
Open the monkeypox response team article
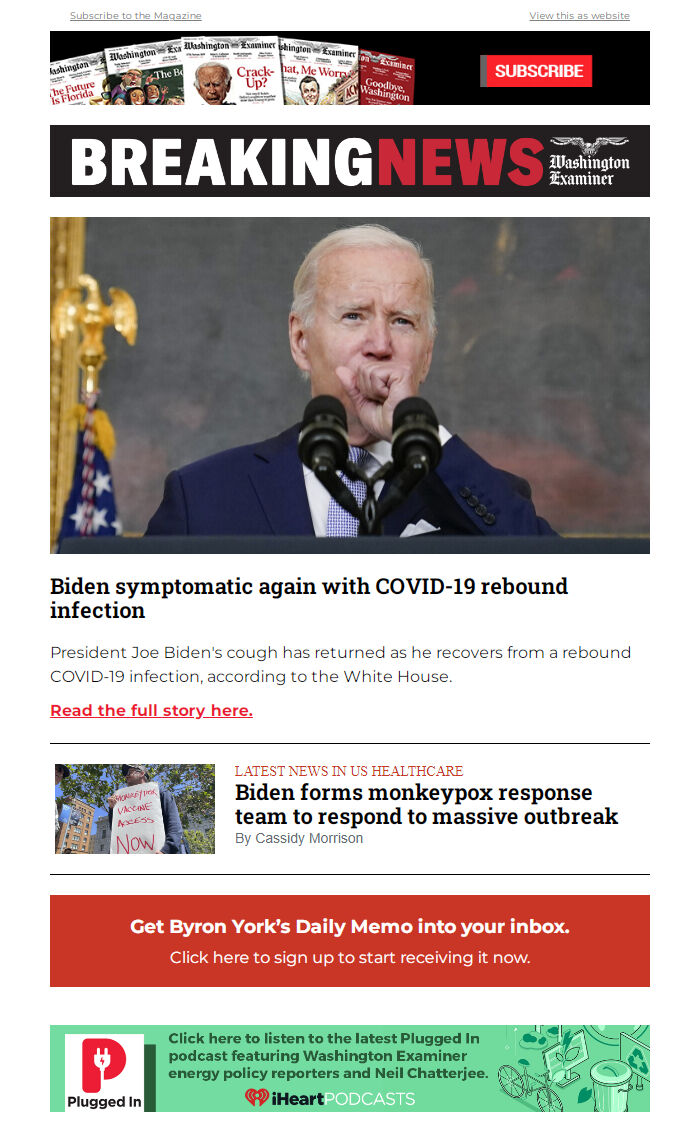click(x=426, y=805)
